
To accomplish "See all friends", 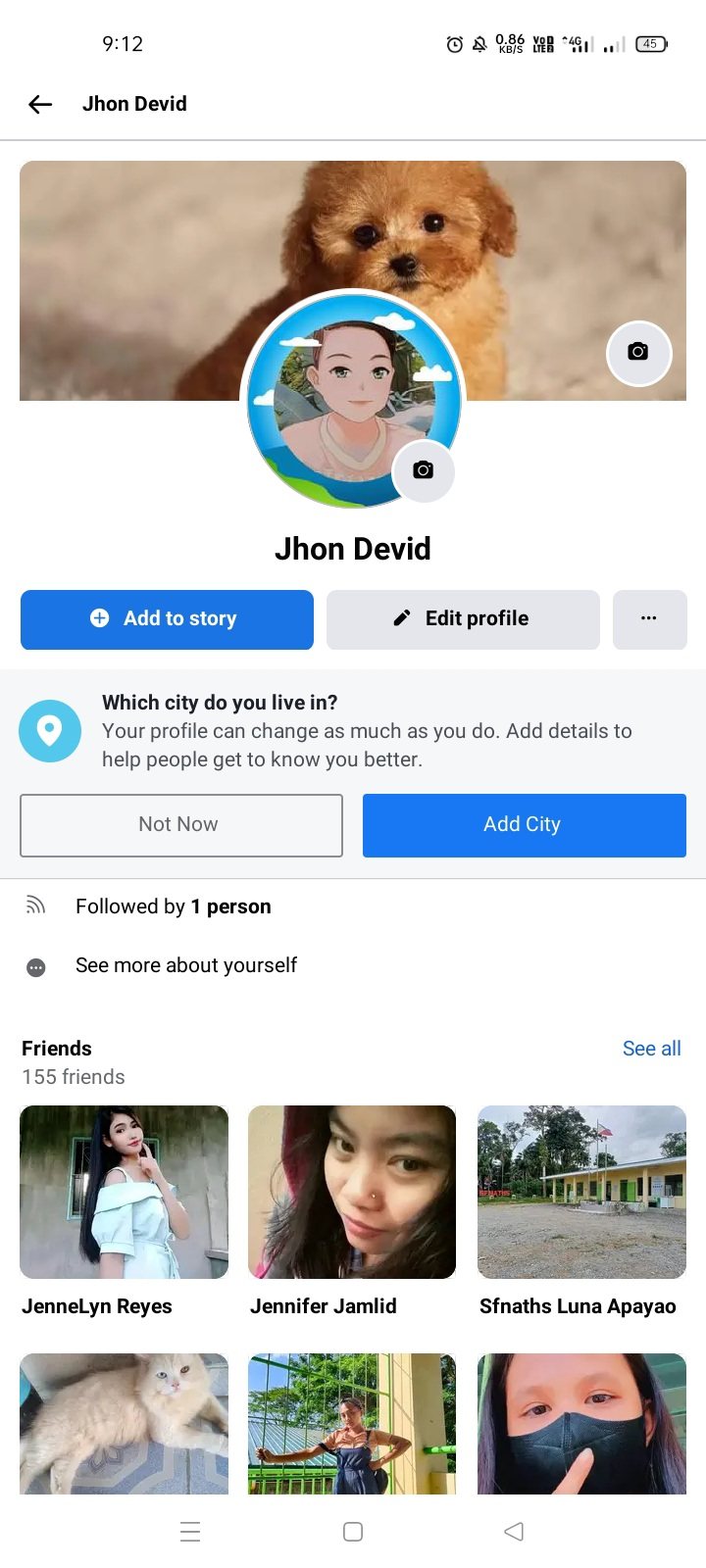I will [651, 1049].
